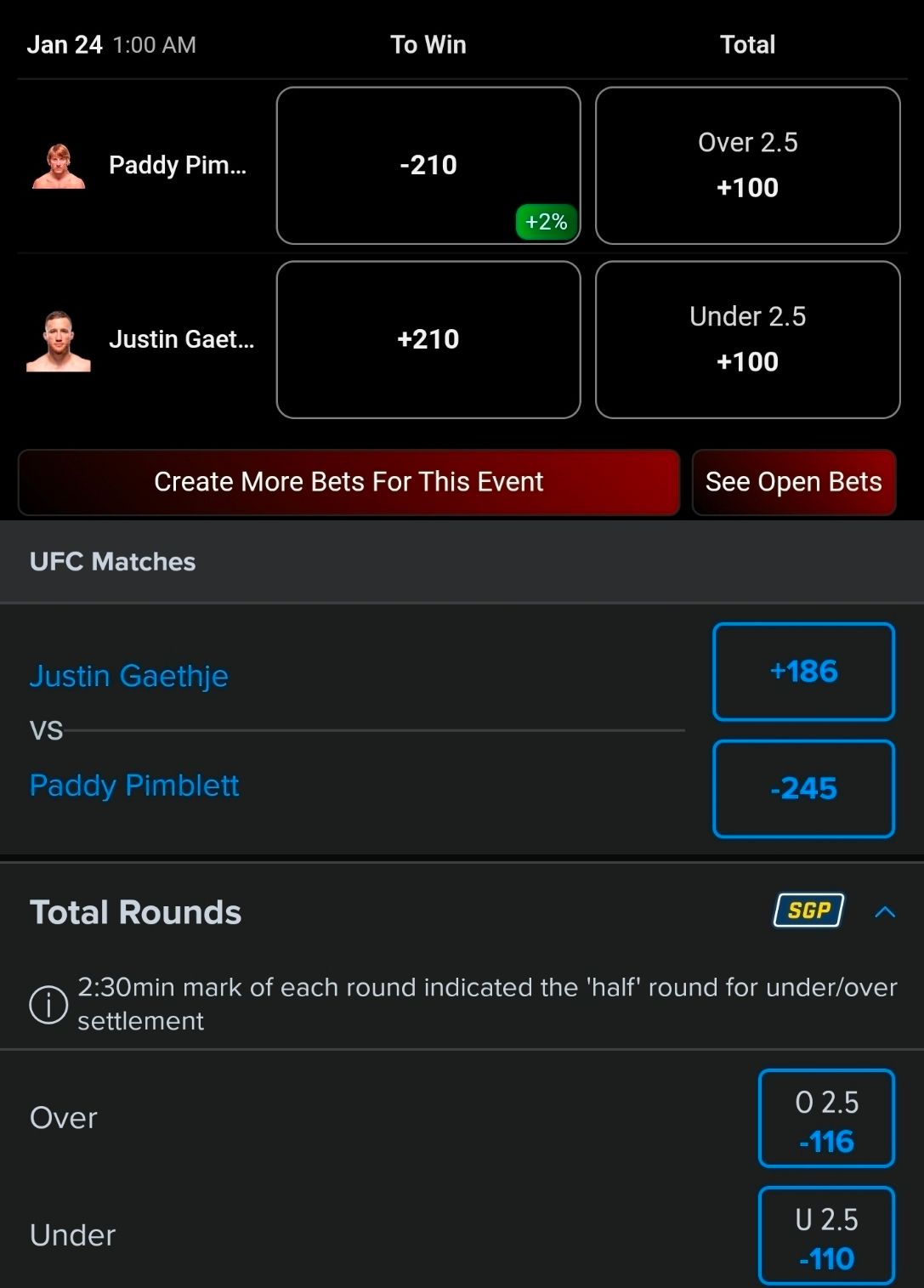Choose O 2.5 rounds at -116
The width and height of the screenshot is (924, 1288).
click(826, 1119)
